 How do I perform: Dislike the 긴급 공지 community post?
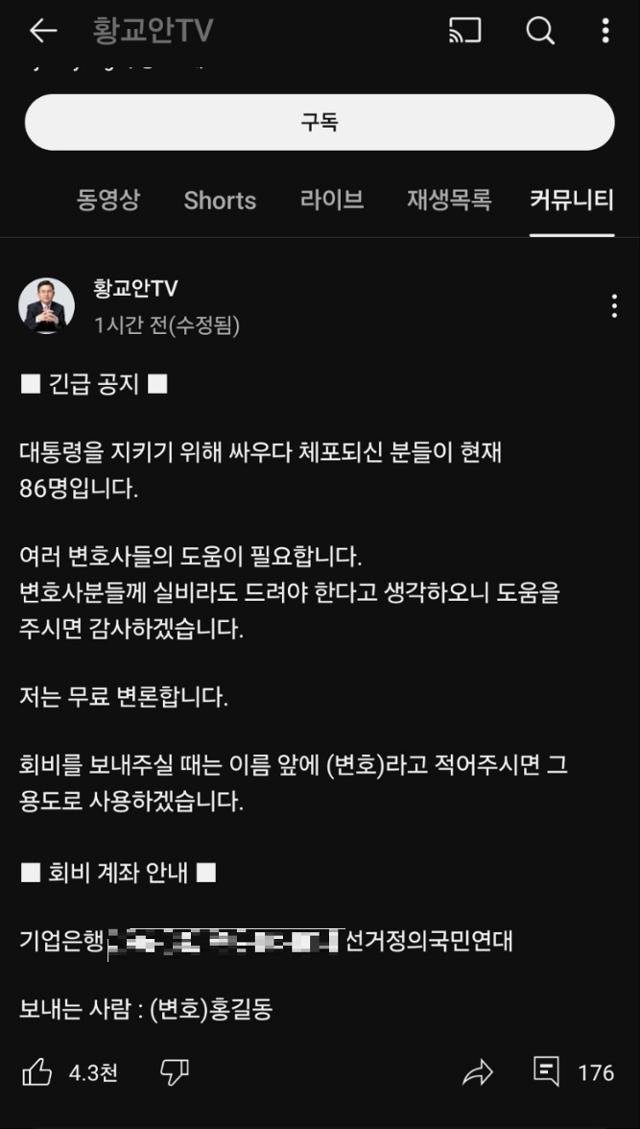point(175,1073)
